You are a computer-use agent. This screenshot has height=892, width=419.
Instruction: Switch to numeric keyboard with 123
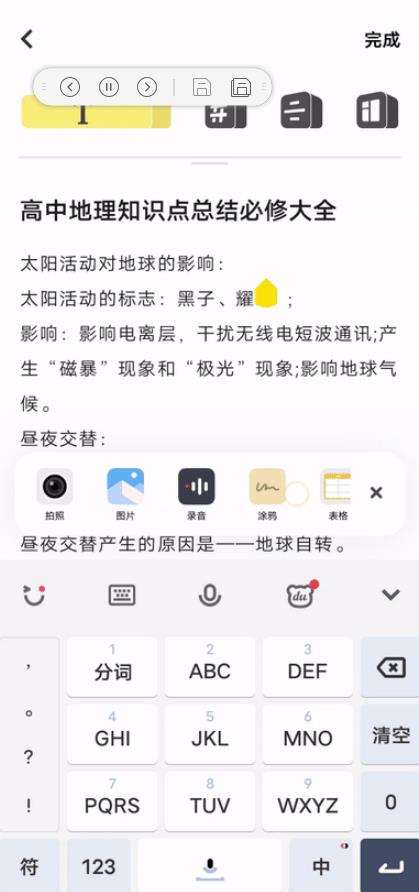coord(98,866)
